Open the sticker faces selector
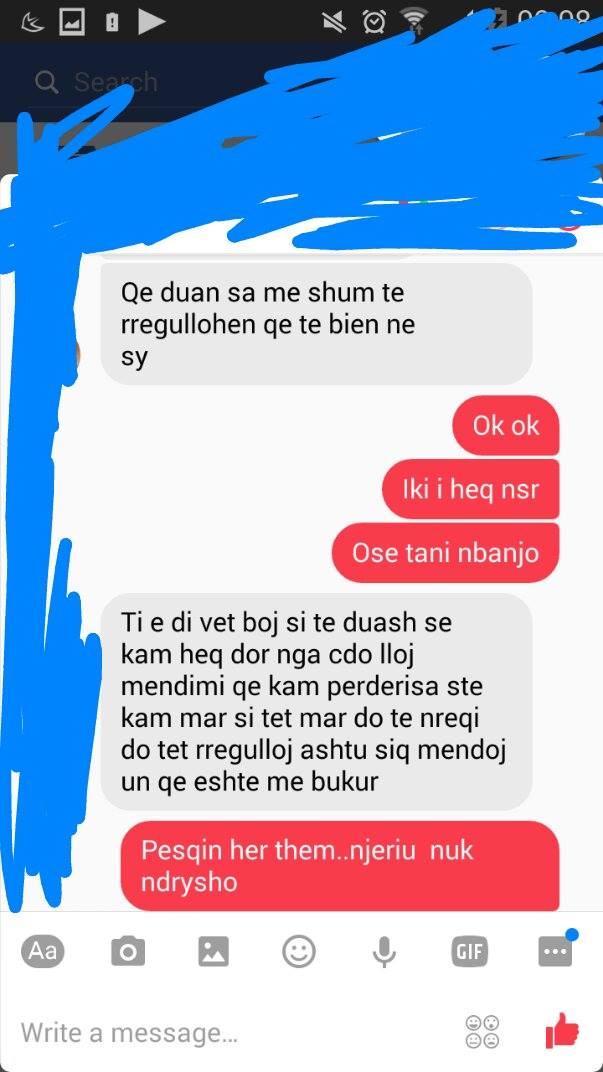Viewport: 603px width, 1072px height. tap(482, 1031)
